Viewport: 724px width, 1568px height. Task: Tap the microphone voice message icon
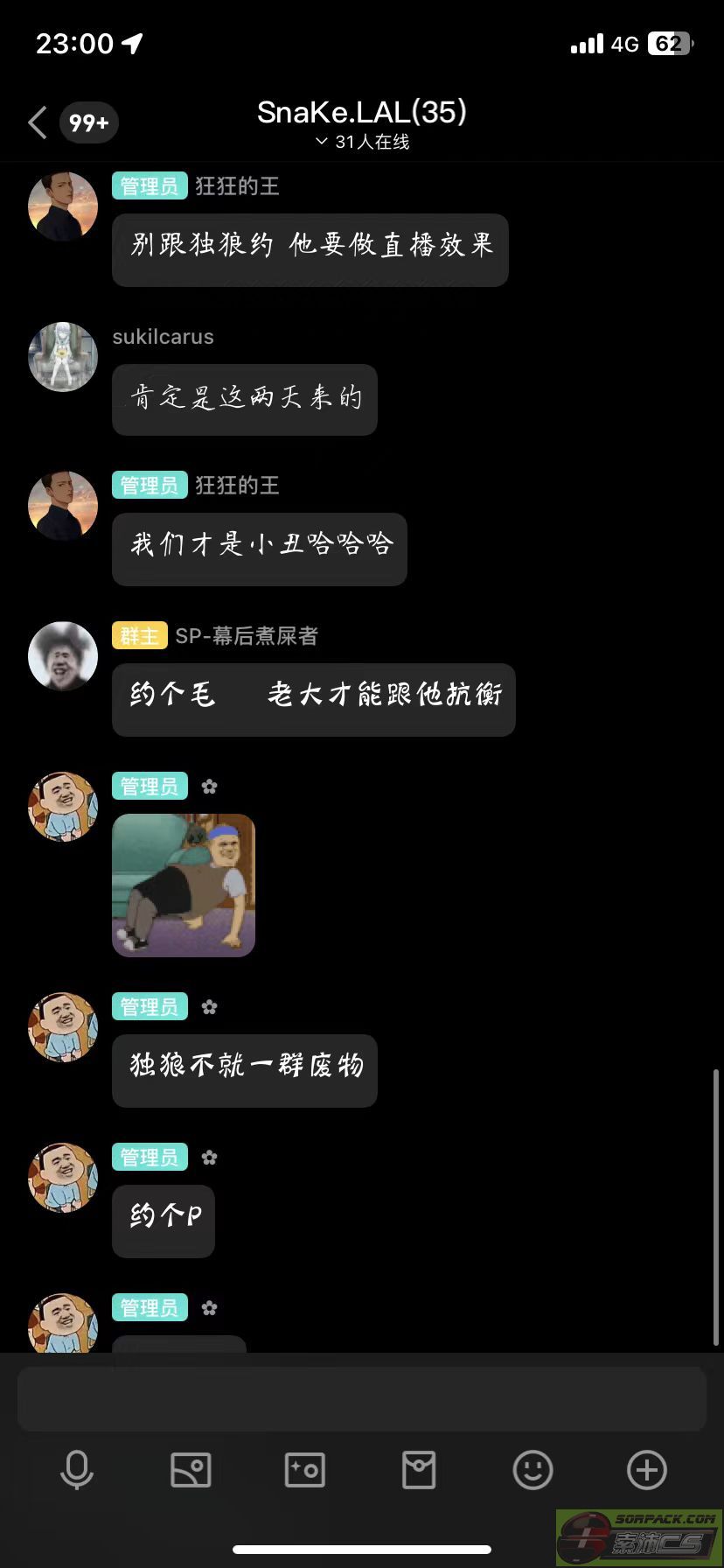click(77, 1470)
